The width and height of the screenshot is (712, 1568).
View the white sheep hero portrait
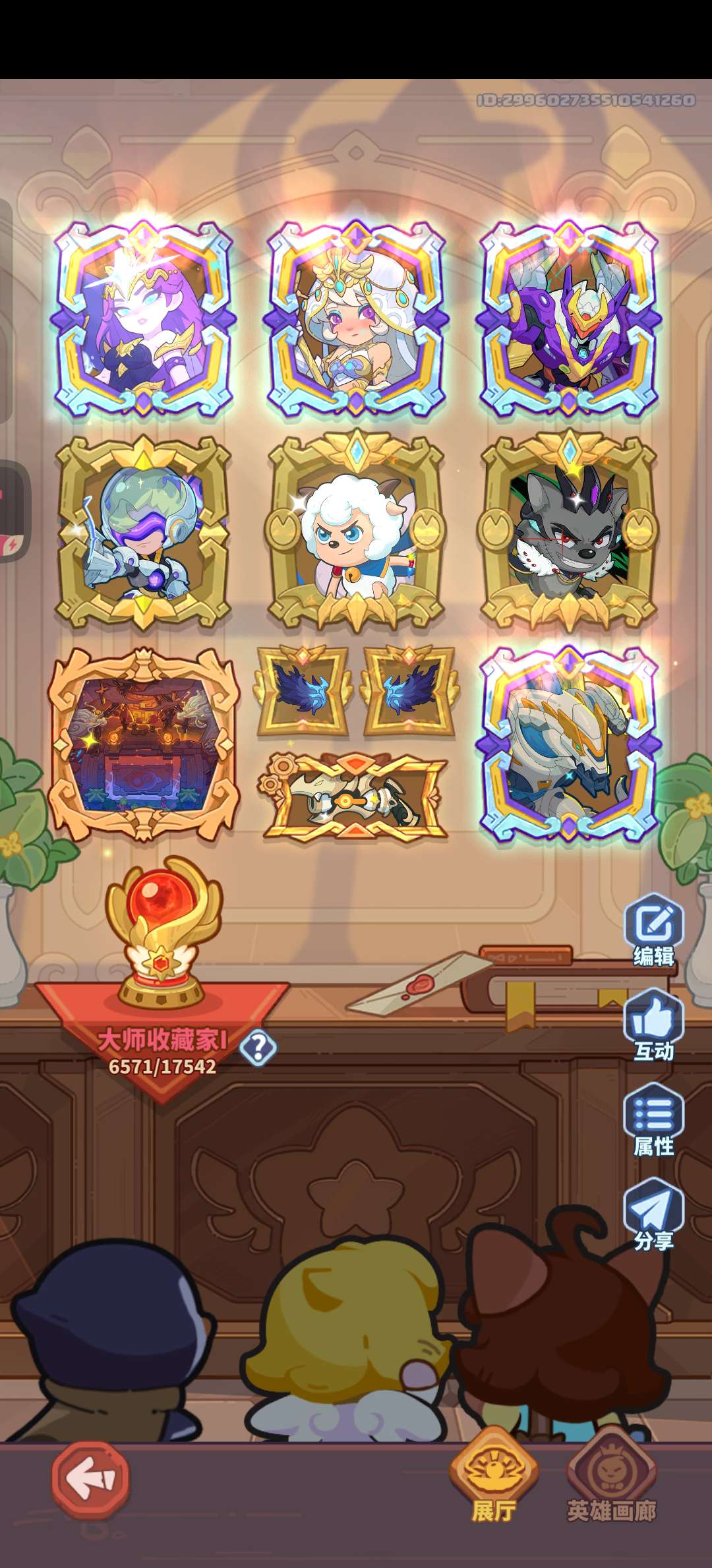click(x=357, y=531)
